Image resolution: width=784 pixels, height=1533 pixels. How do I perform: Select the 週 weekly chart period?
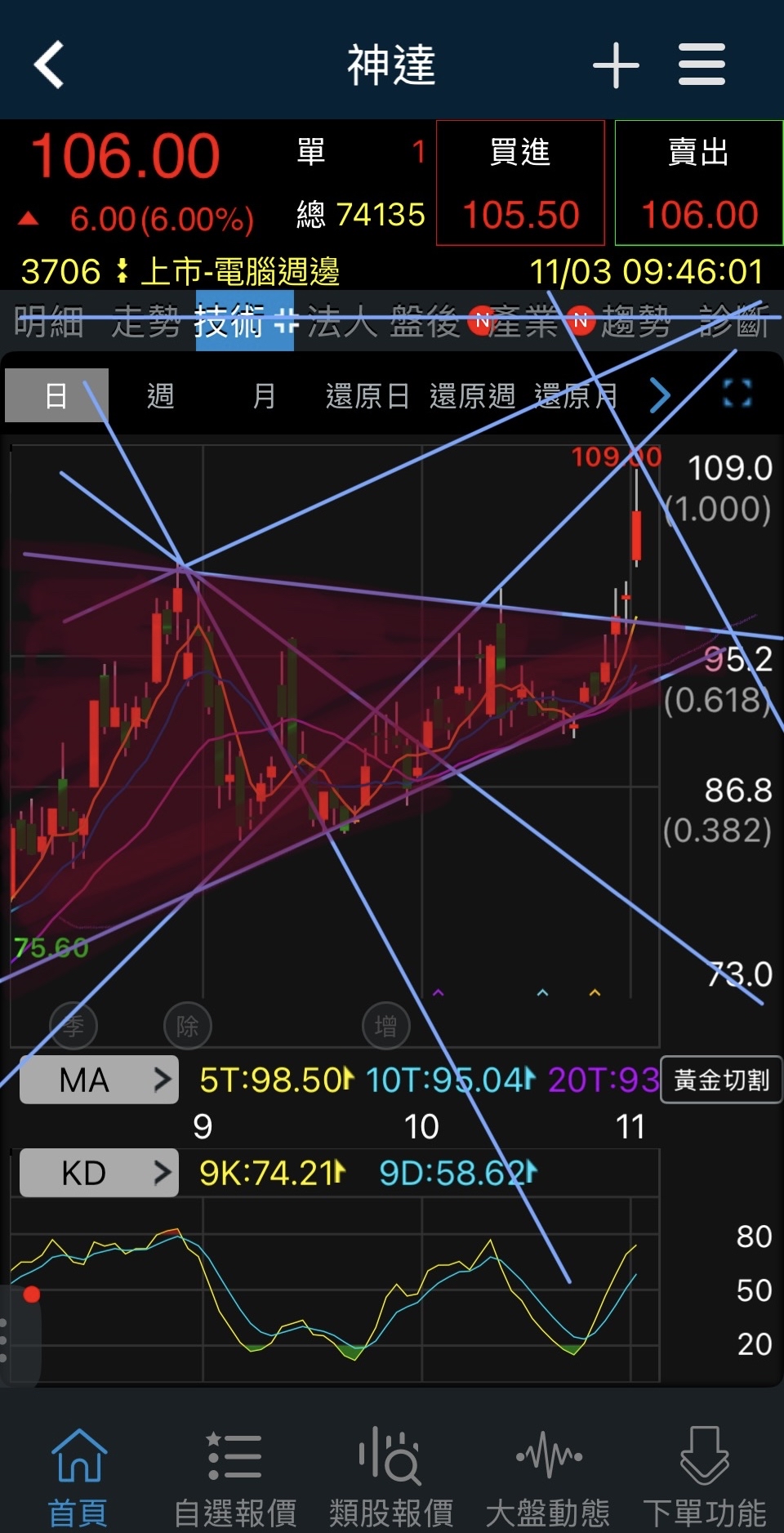pyautogui.click(x=160, y=396)
